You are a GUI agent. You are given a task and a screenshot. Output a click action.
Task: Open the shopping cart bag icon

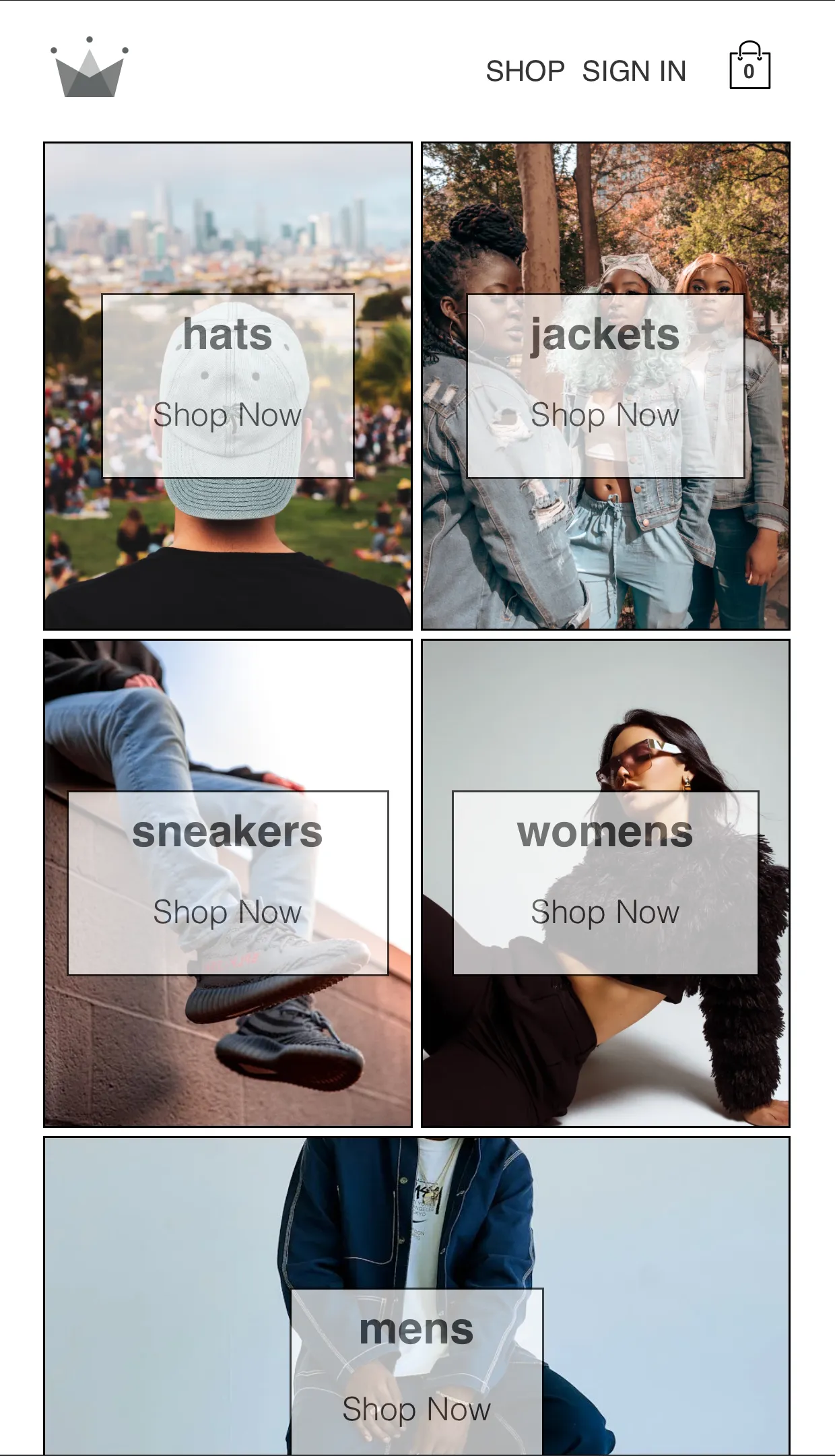point(749,66)
